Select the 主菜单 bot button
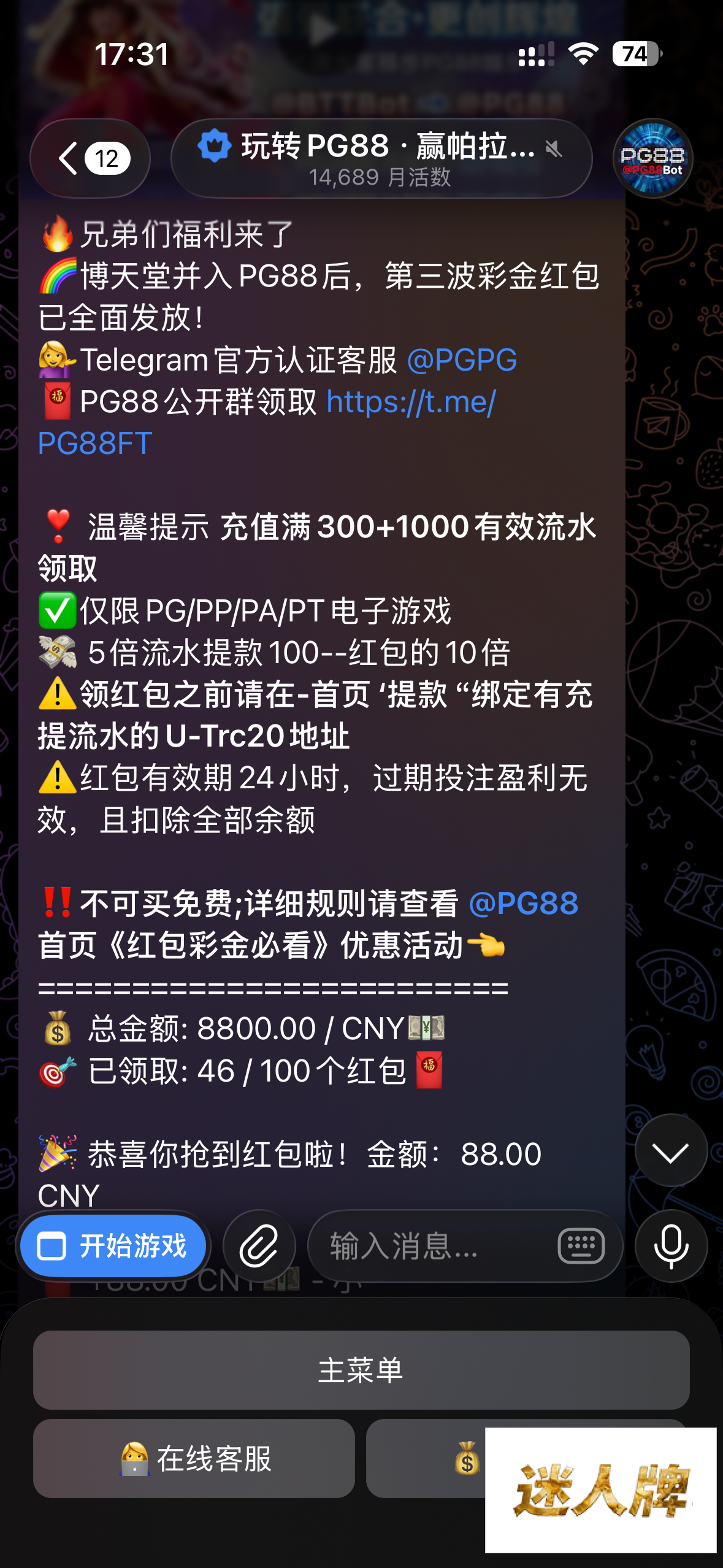Image resolution: width=723 pixels, height=1568 pixels. click(x=361, y=1370)
